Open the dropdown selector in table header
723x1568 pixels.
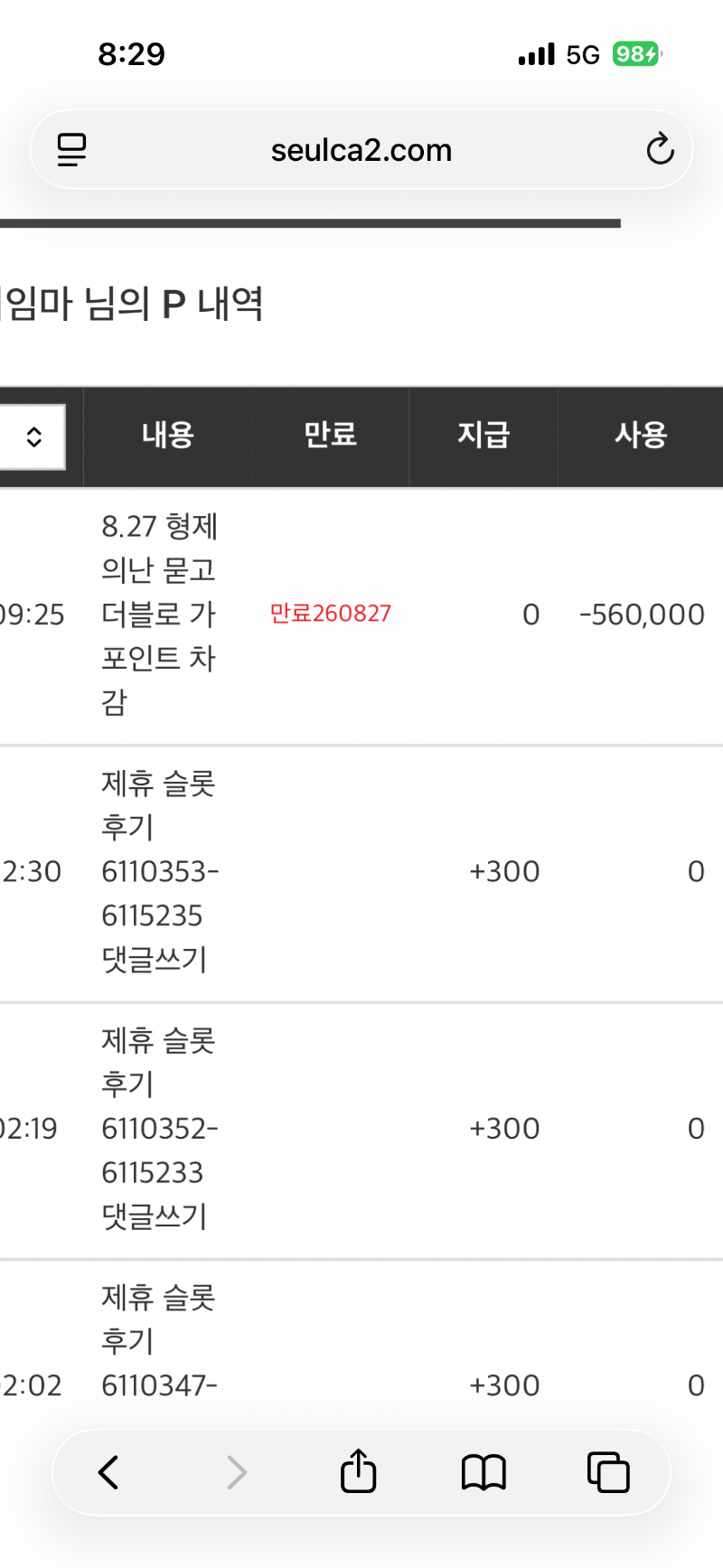(33, 437)
